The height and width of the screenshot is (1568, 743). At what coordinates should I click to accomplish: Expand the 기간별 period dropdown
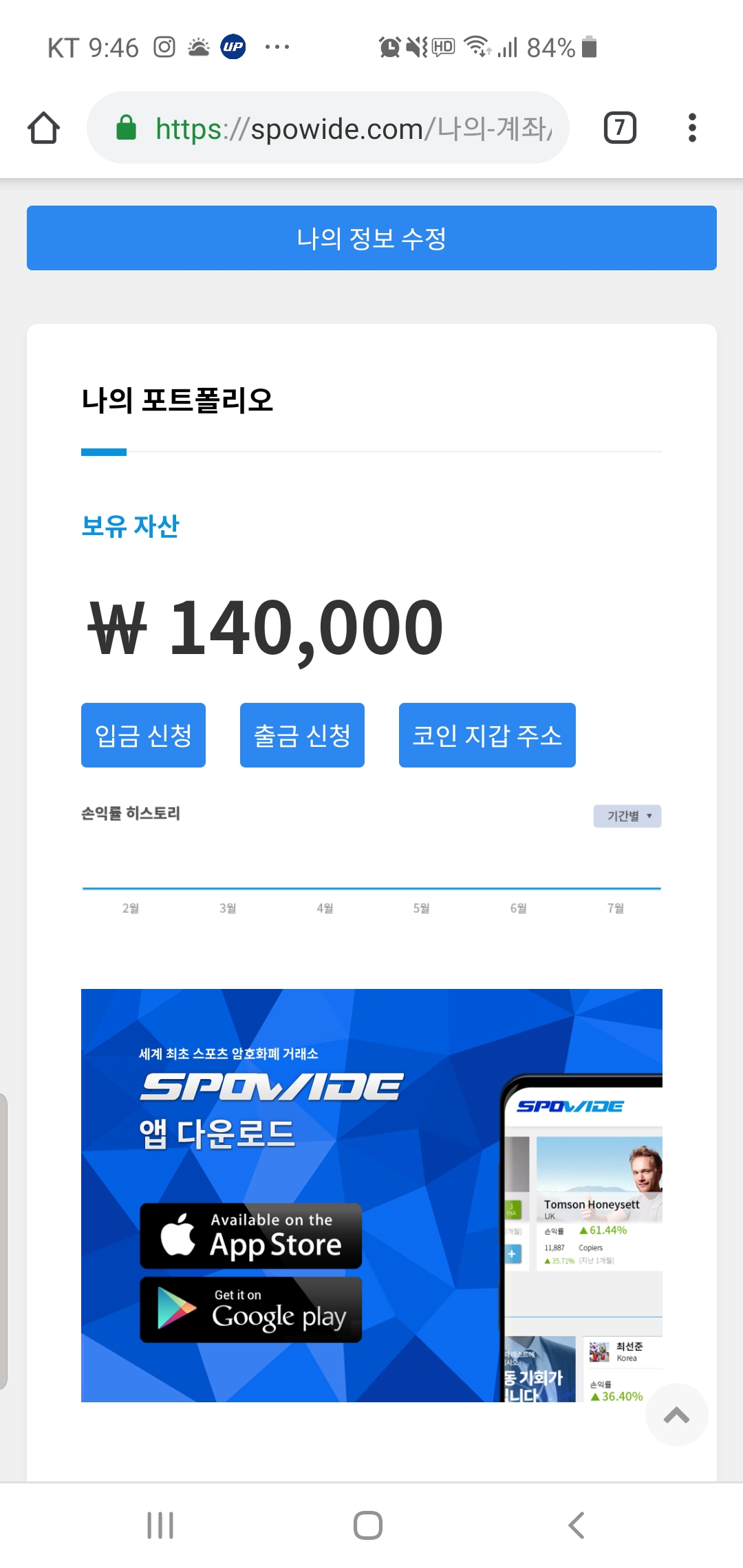click(x=627, y=816)
